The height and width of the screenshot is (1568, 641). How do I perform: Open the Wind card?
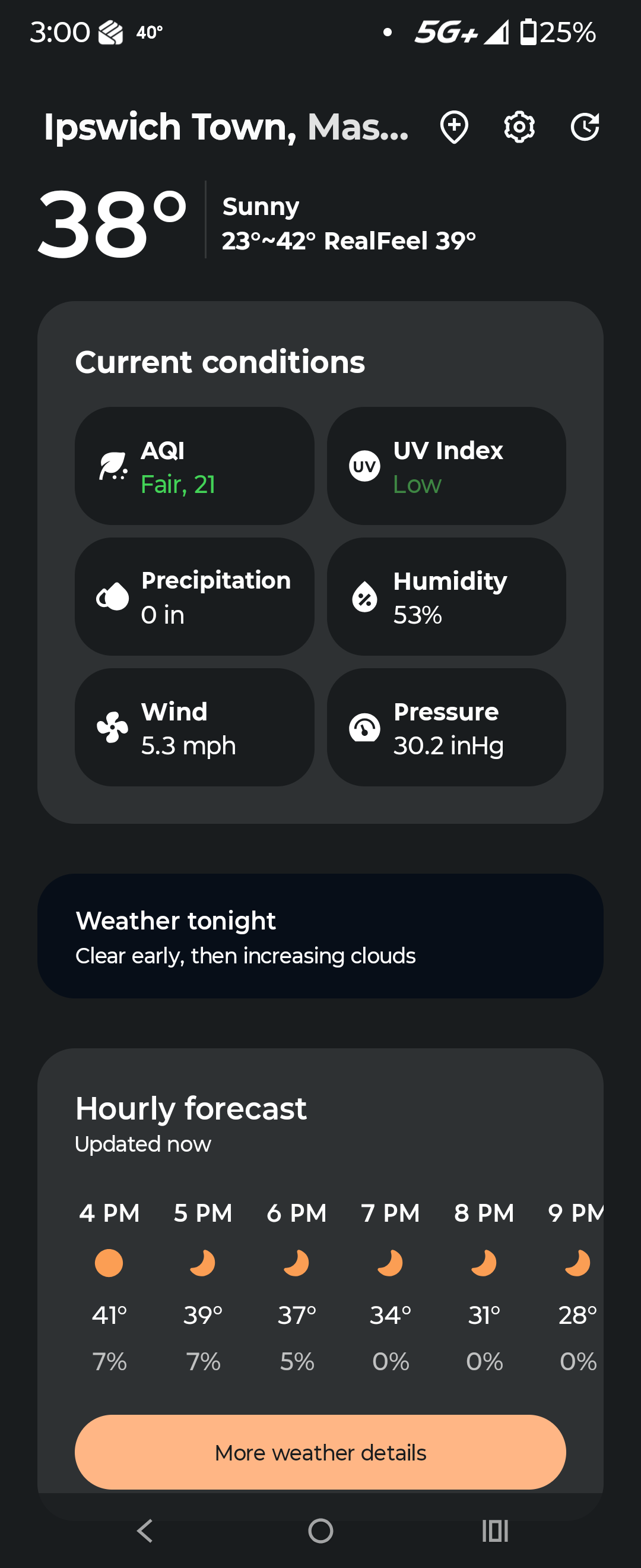(x=194, y=728)
